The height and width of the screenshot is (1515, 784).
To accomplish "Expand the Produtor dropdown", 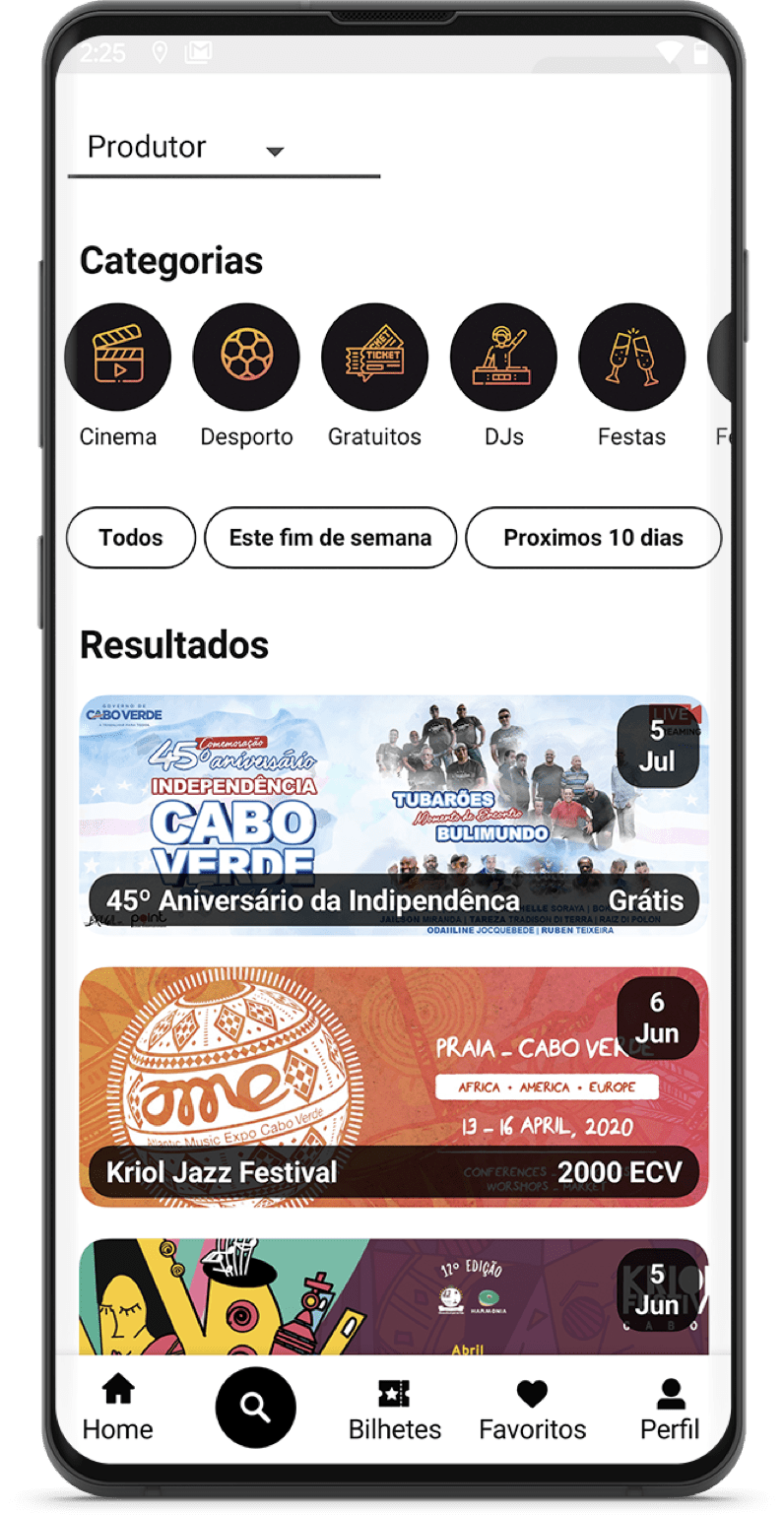I will pos(224,149).
